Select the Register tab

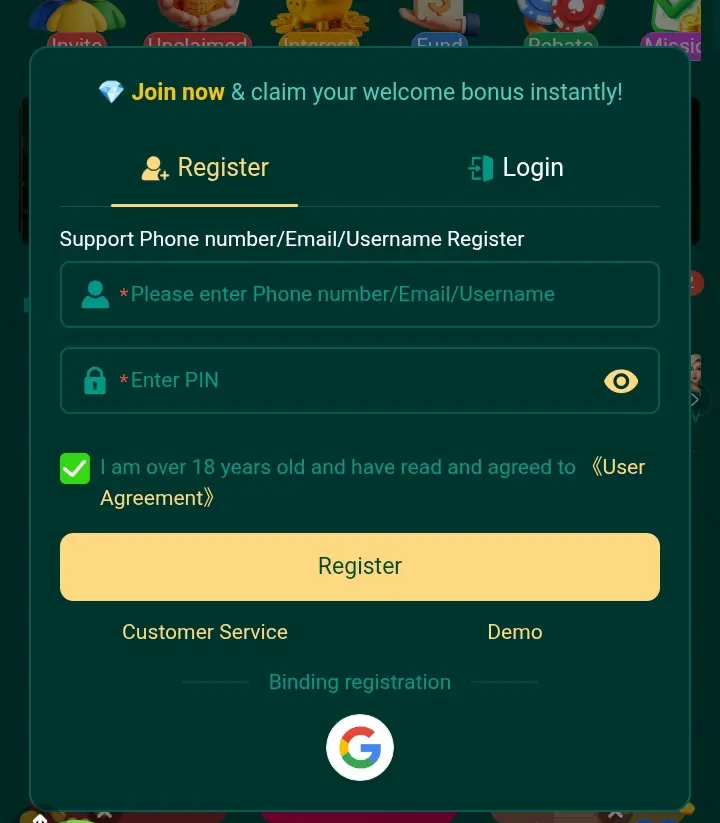click(205, 168)
